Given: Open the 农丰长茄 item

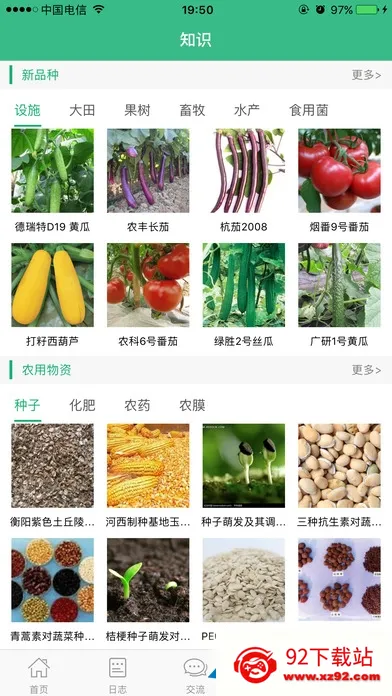Looking at the screenshot, I should pos(148,181).
